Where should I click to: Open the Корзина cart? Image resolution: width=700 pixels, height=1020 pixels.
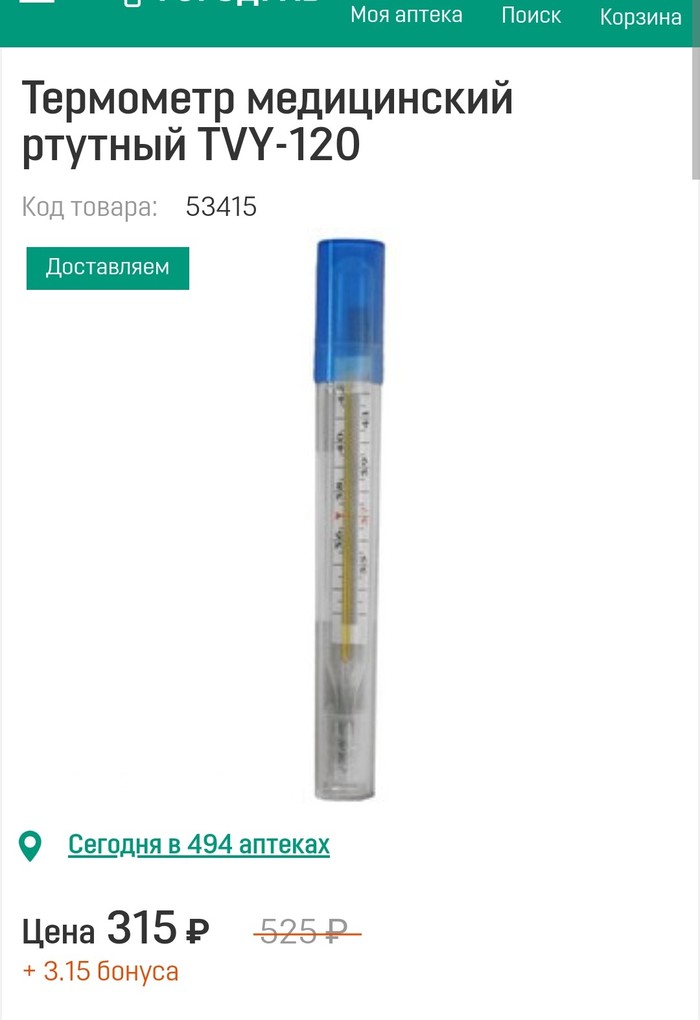pyautogui.click(x=640, y=18)
